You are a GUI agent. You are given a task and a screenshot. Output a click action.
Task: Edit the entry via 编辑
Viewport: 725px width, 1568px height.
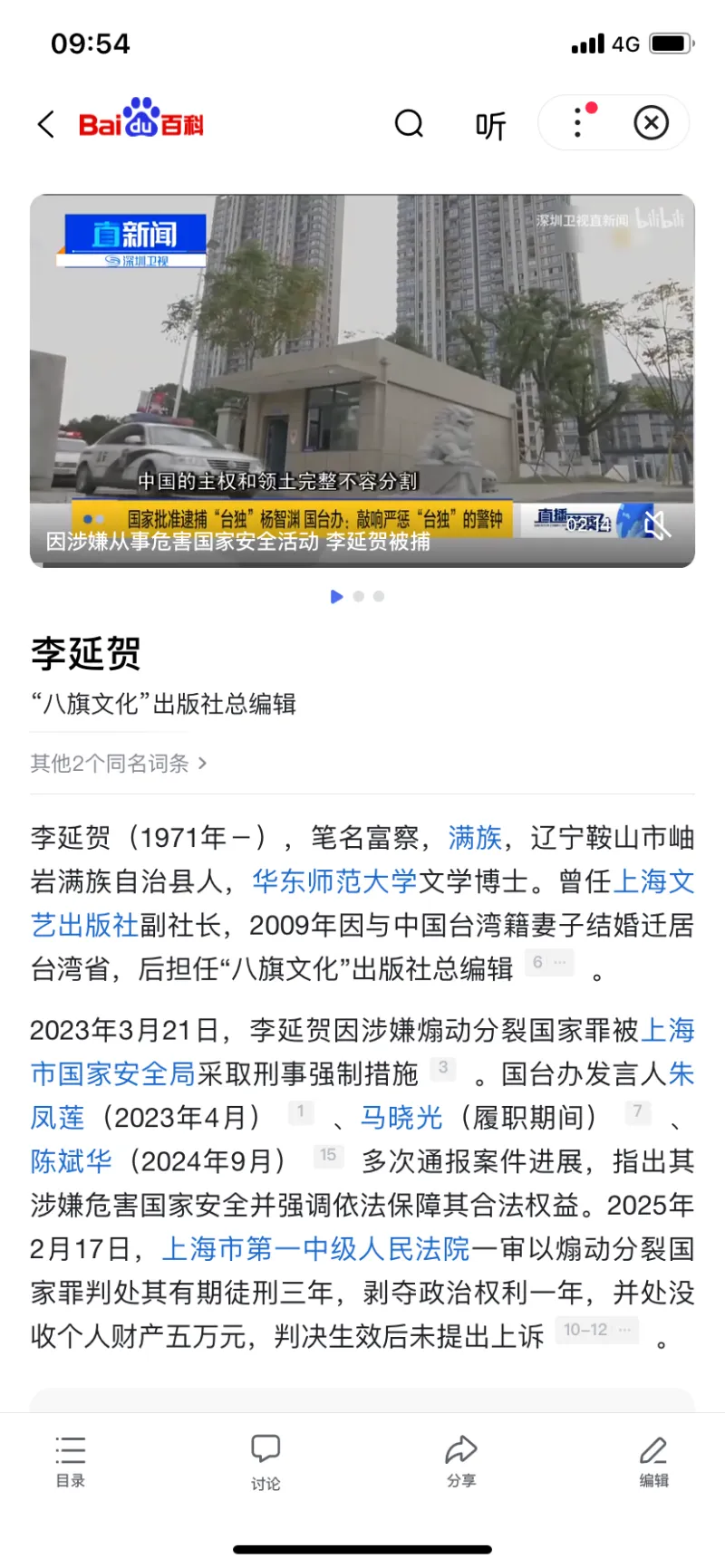[653, 1461]
